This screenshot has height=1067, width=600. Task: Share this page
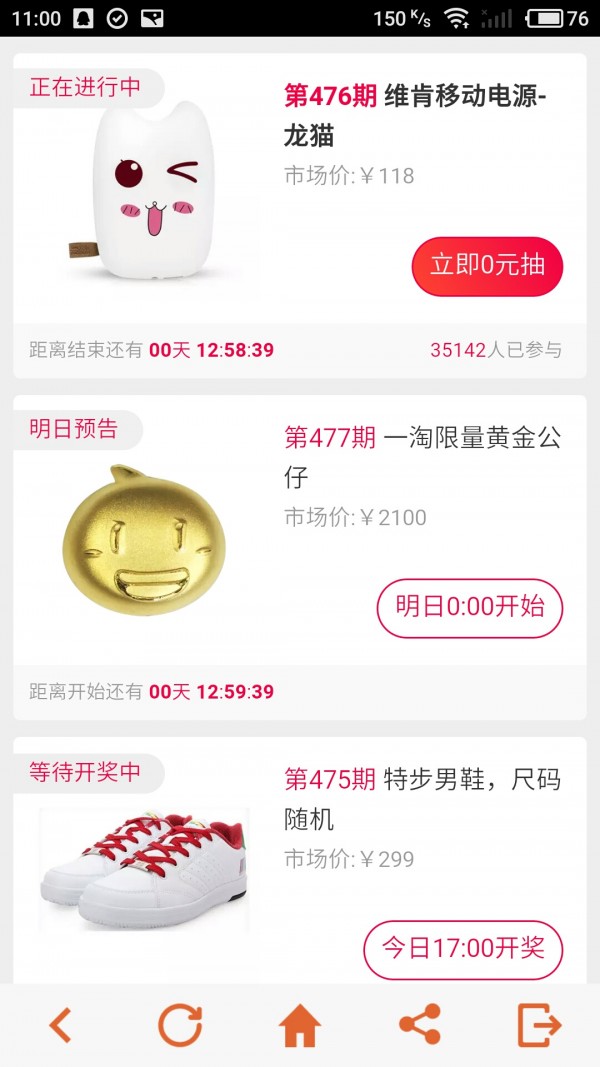point(420,1025)
